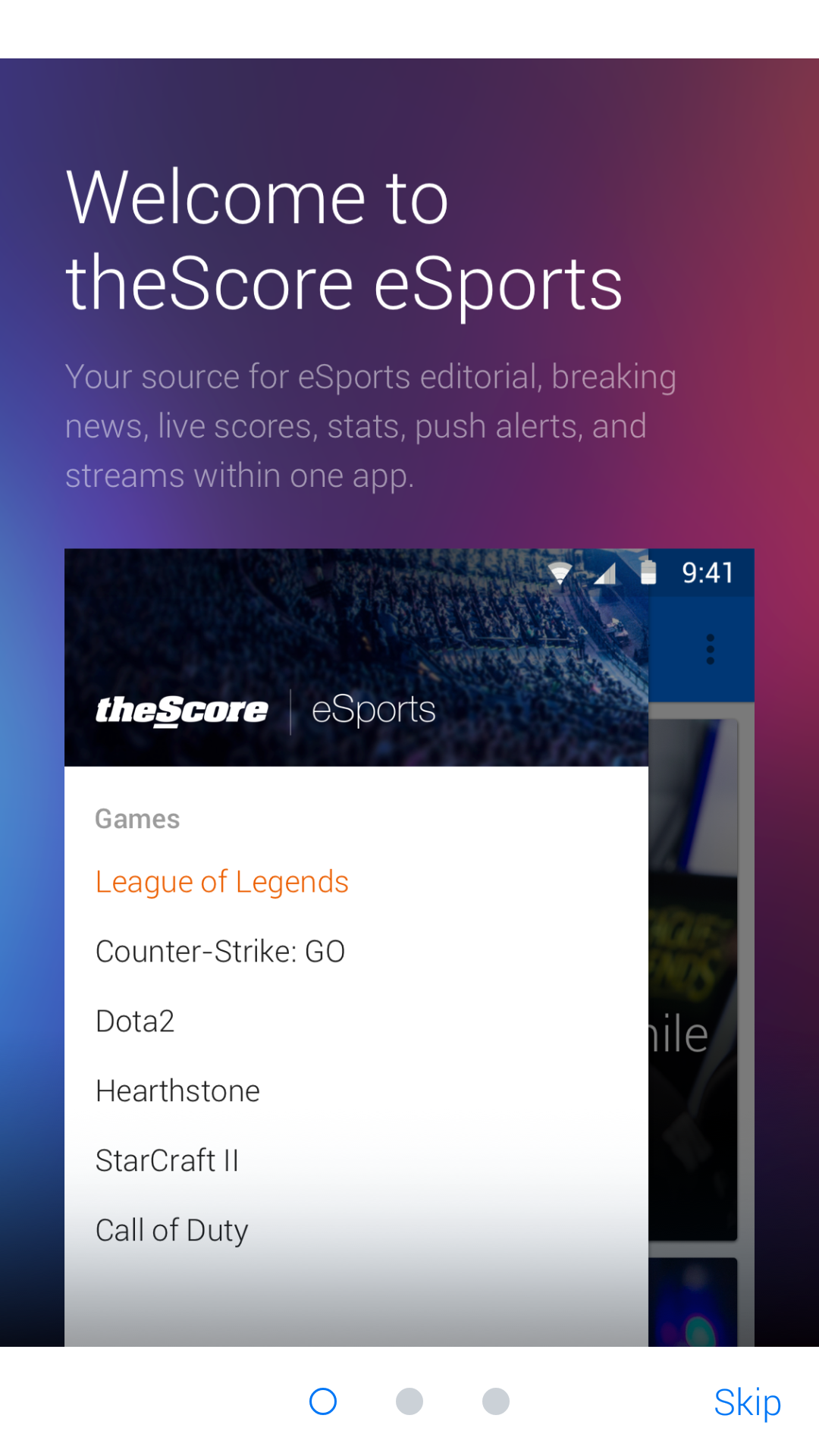Select the Hearthstone menu entry

point(177,1090)
